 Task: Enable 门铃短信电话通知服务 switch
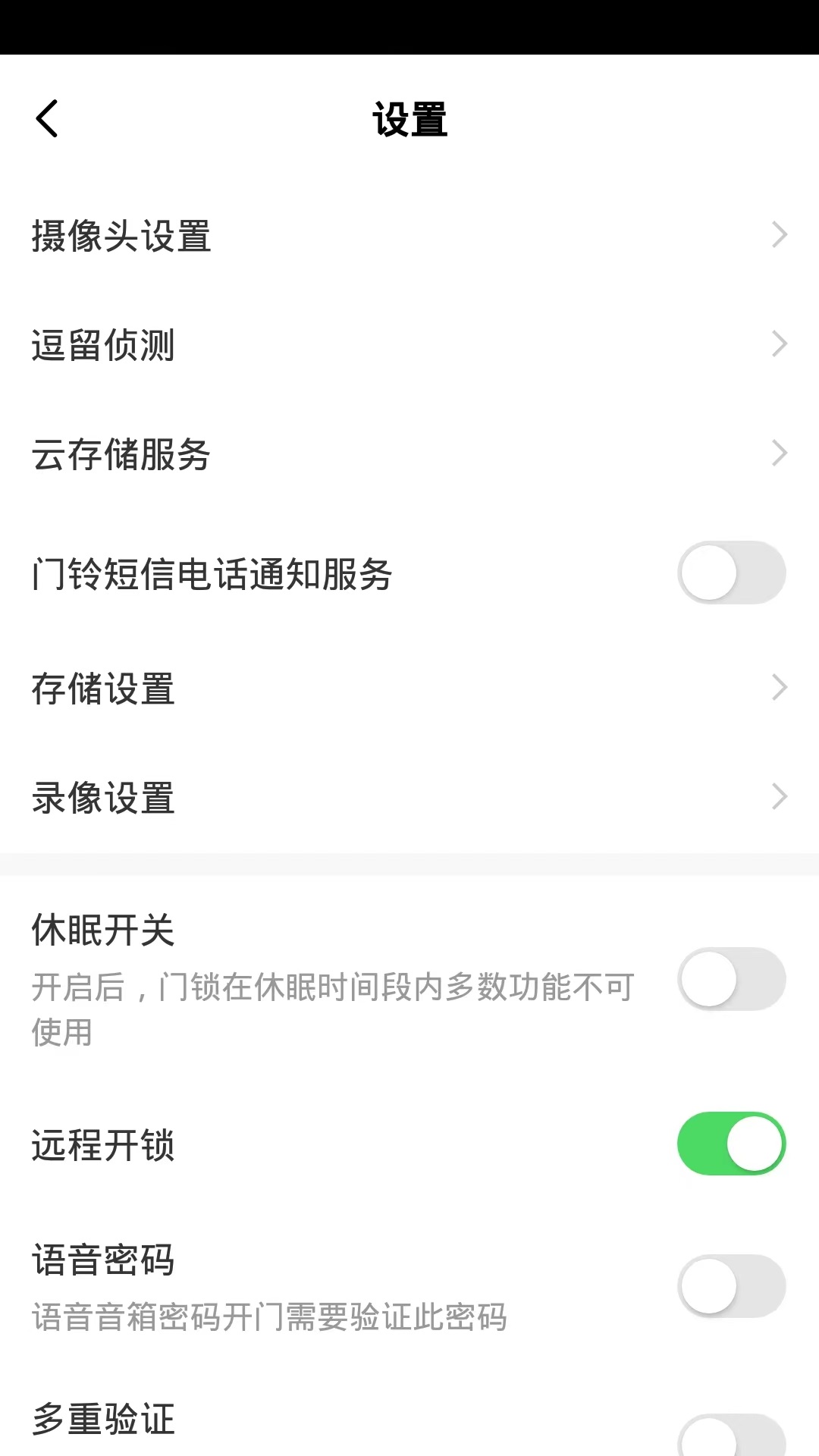731,573
